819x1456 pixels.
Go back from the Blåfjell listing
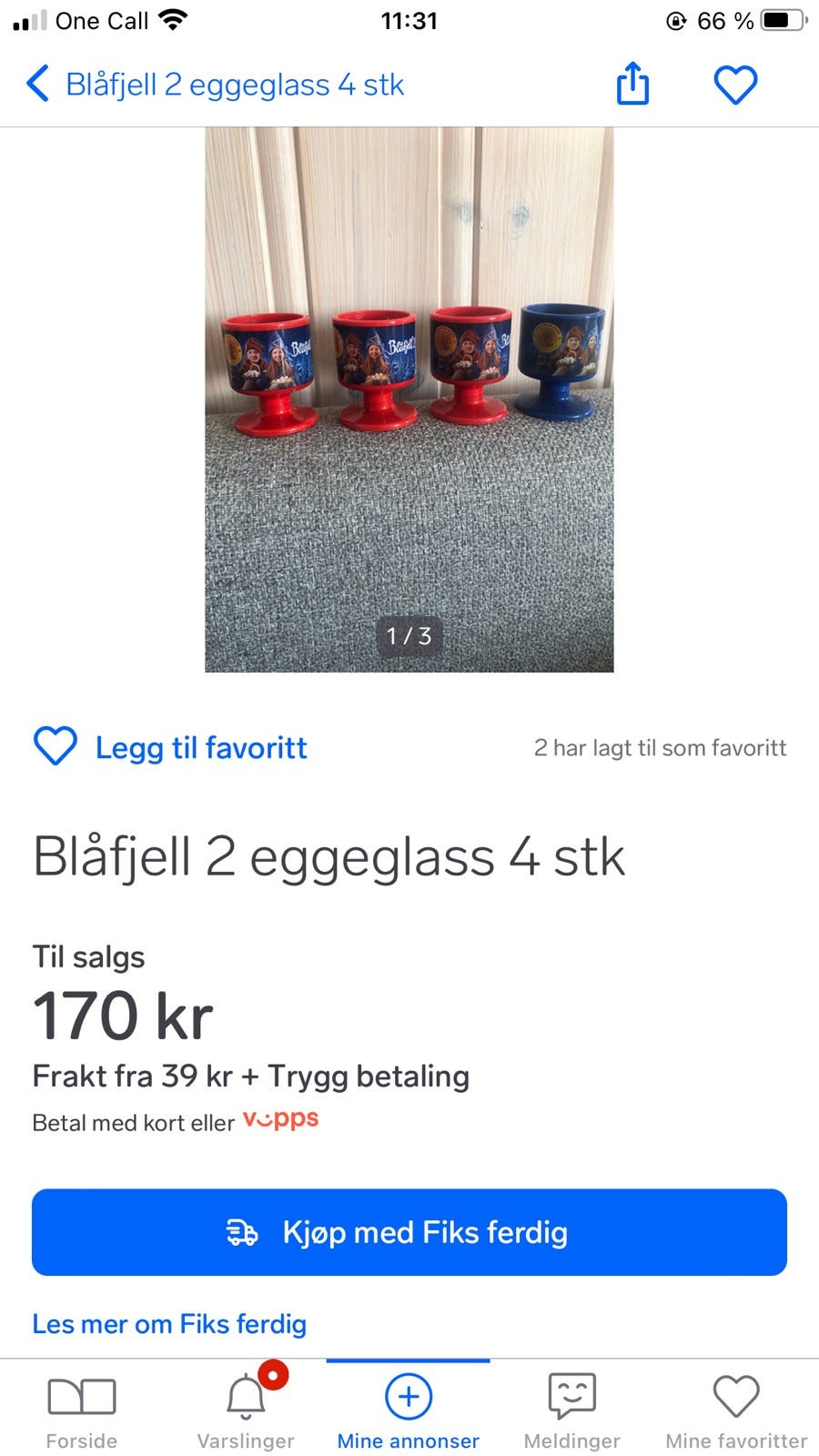point(38,84)
